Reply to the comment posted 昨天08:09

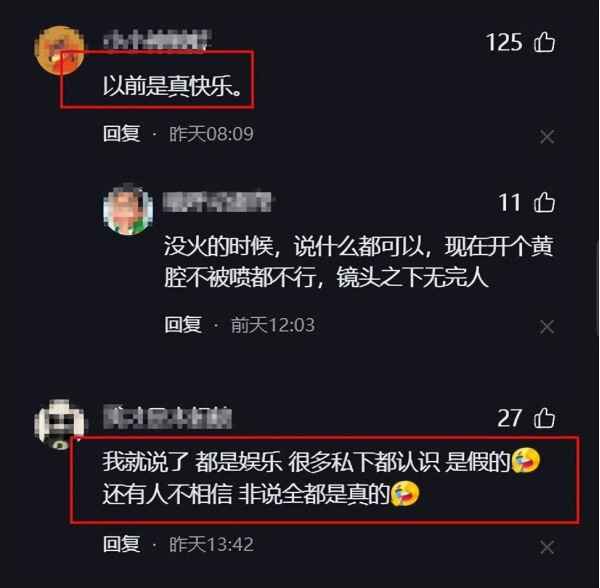pos(121,134)
